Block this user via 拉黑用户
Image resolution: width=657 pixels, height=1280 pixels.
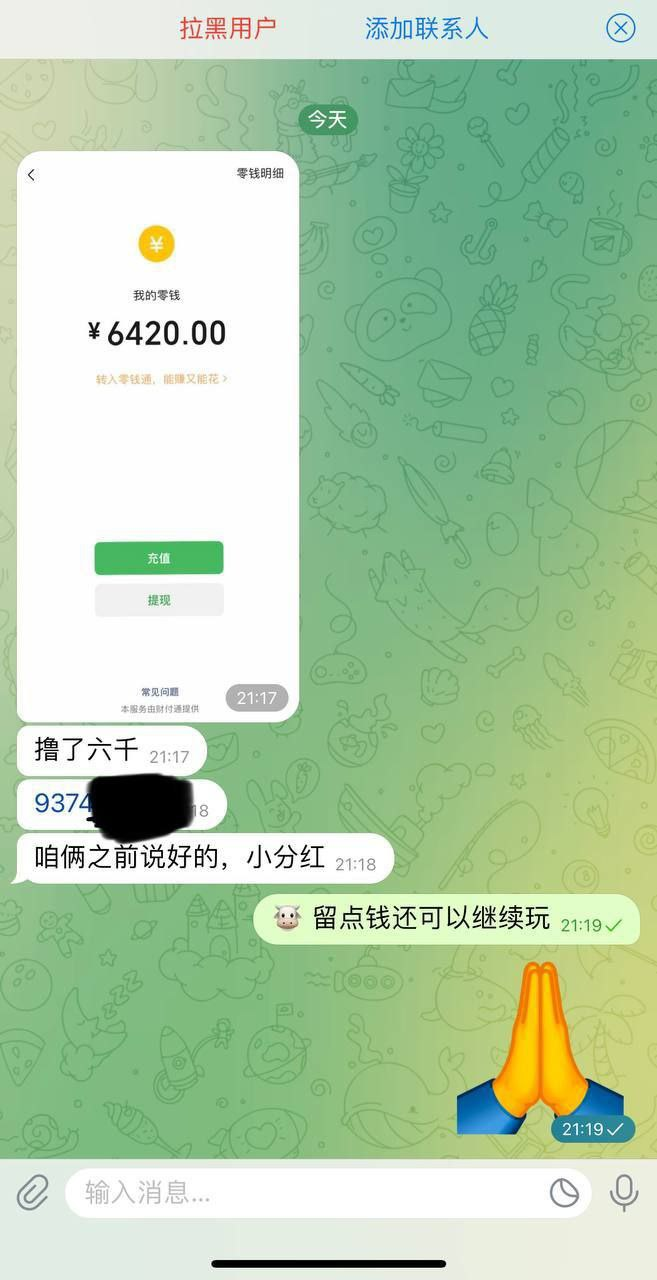point(228,28)
